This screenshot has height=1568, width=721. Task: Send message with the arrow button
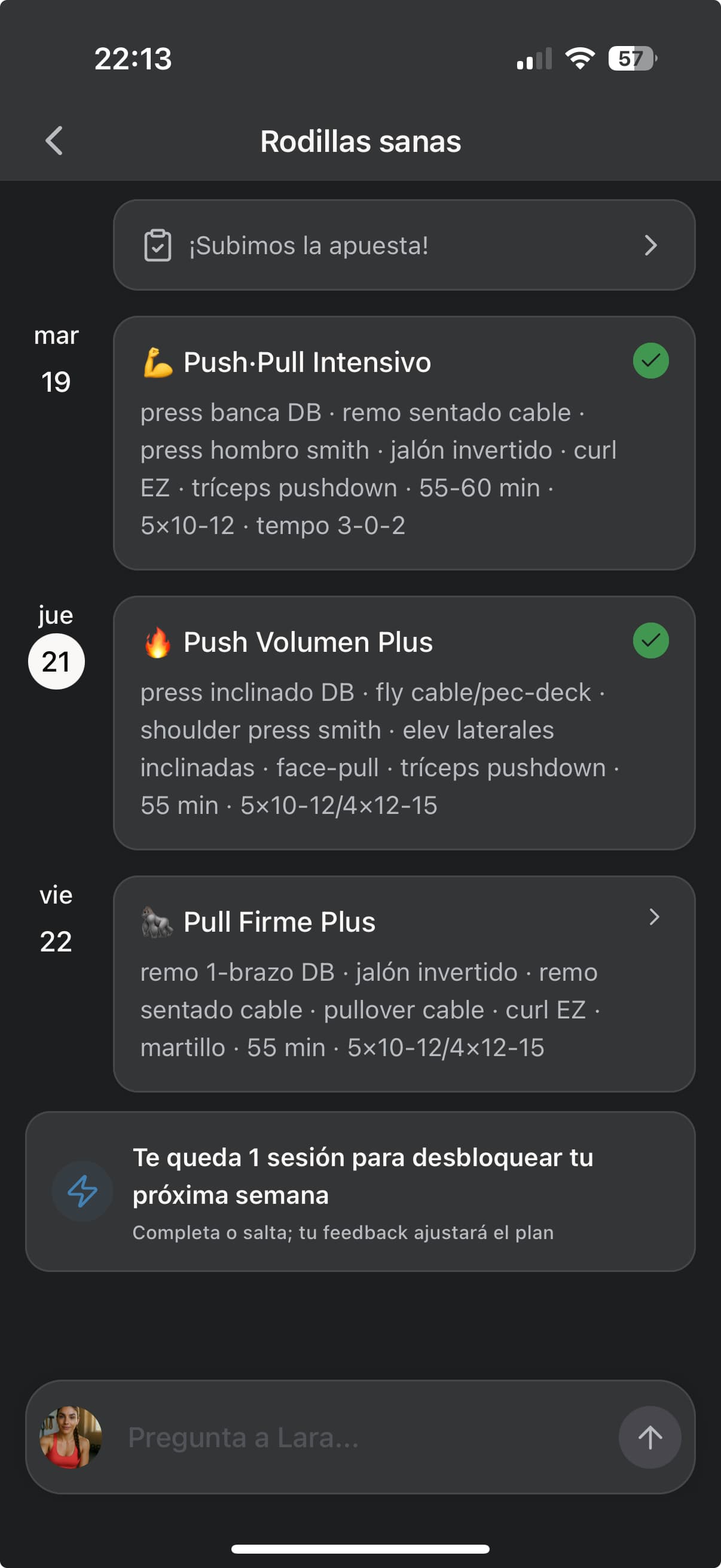(649, 1437)
